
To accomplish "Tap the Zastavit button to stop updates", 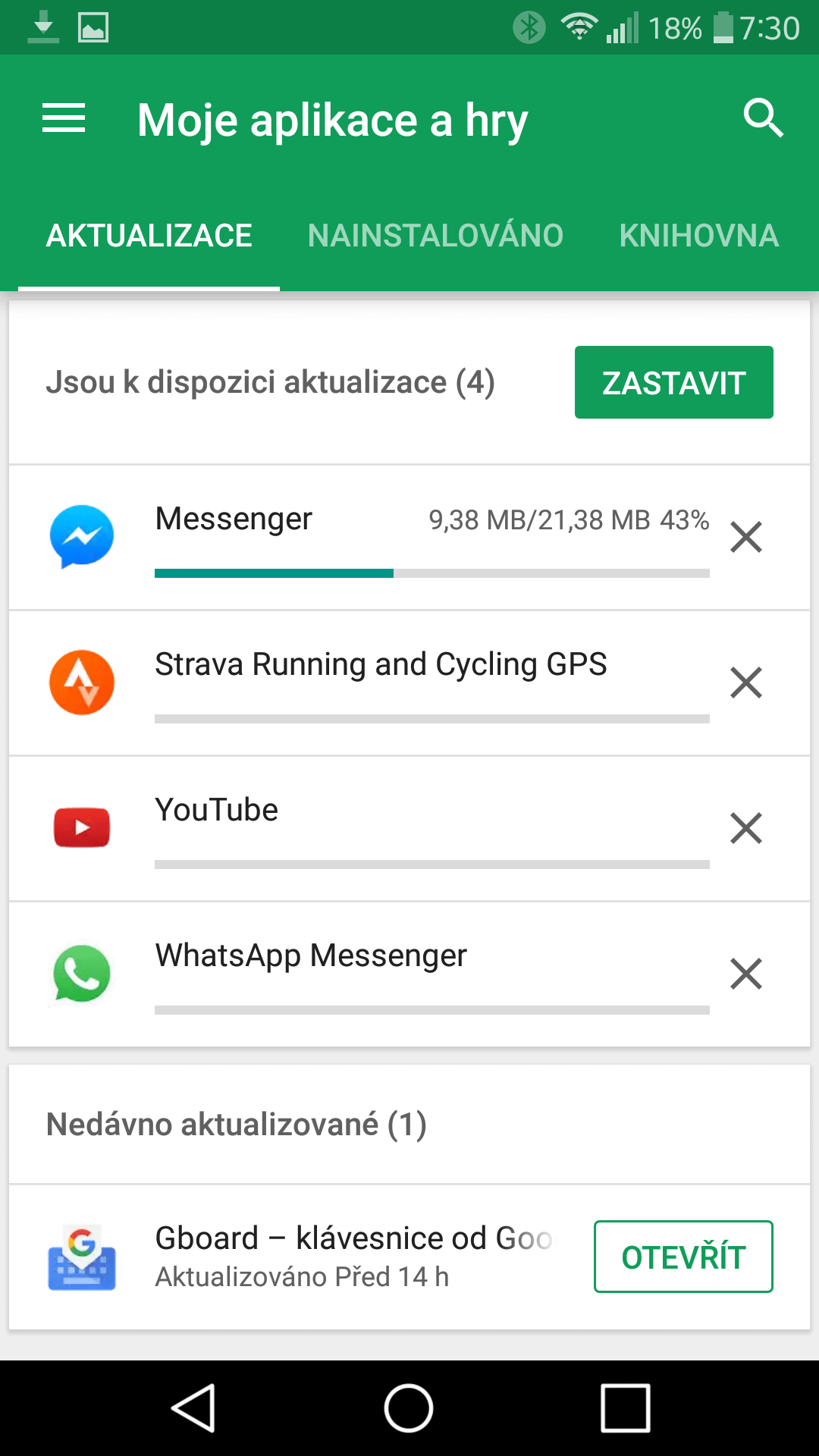I will 674,382.
